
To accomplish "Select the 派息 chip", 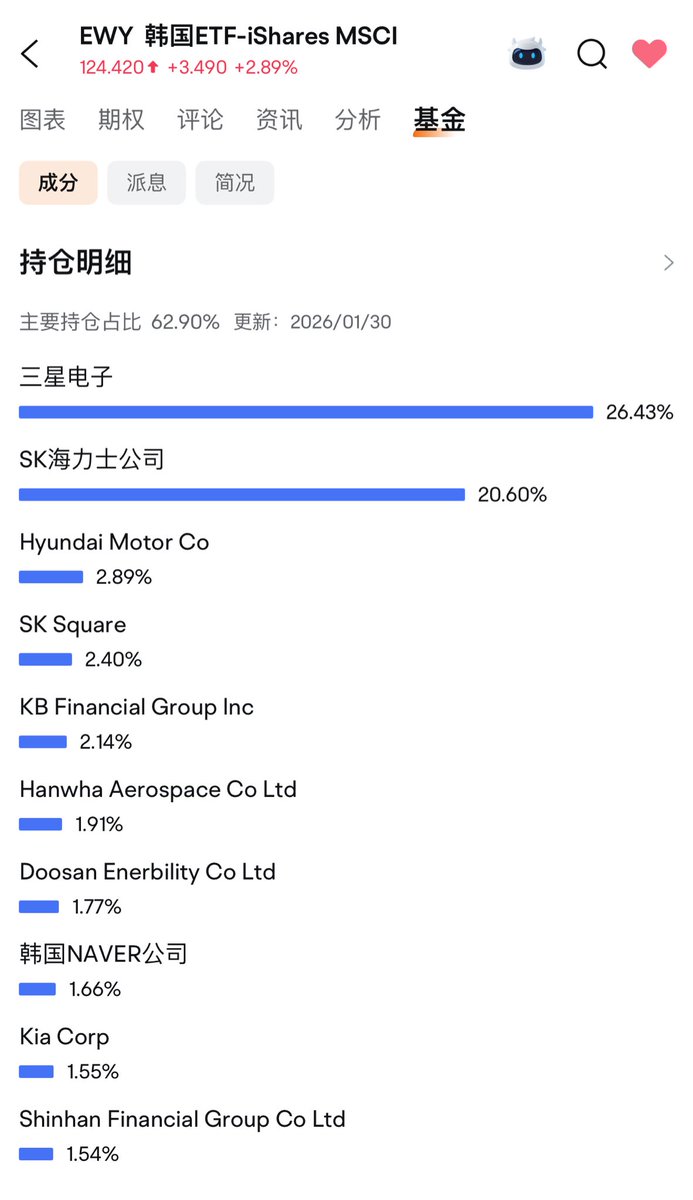I will click(146, 183).
